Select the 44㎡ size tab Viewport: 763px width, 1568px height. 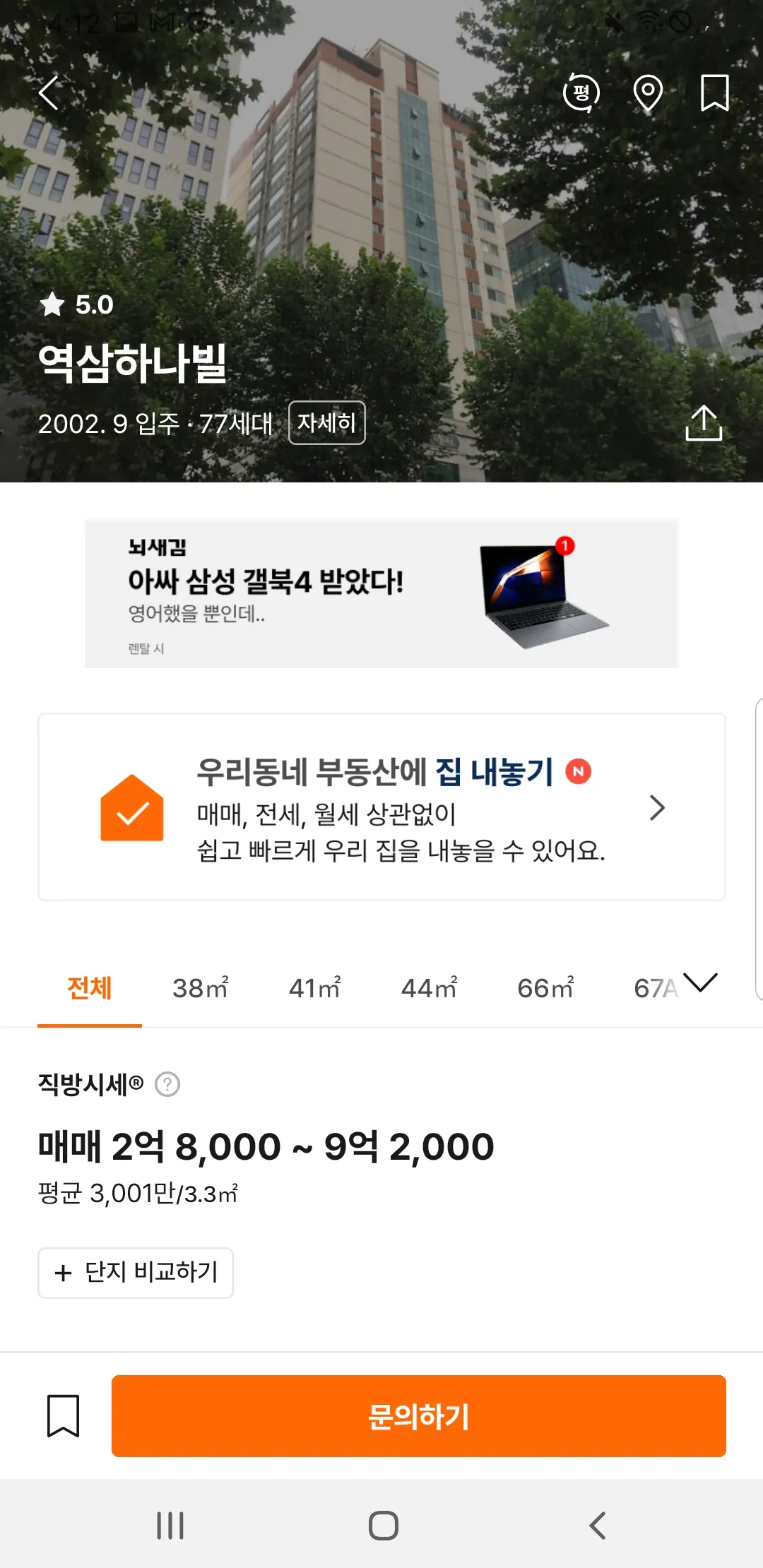tap(430, 988)
